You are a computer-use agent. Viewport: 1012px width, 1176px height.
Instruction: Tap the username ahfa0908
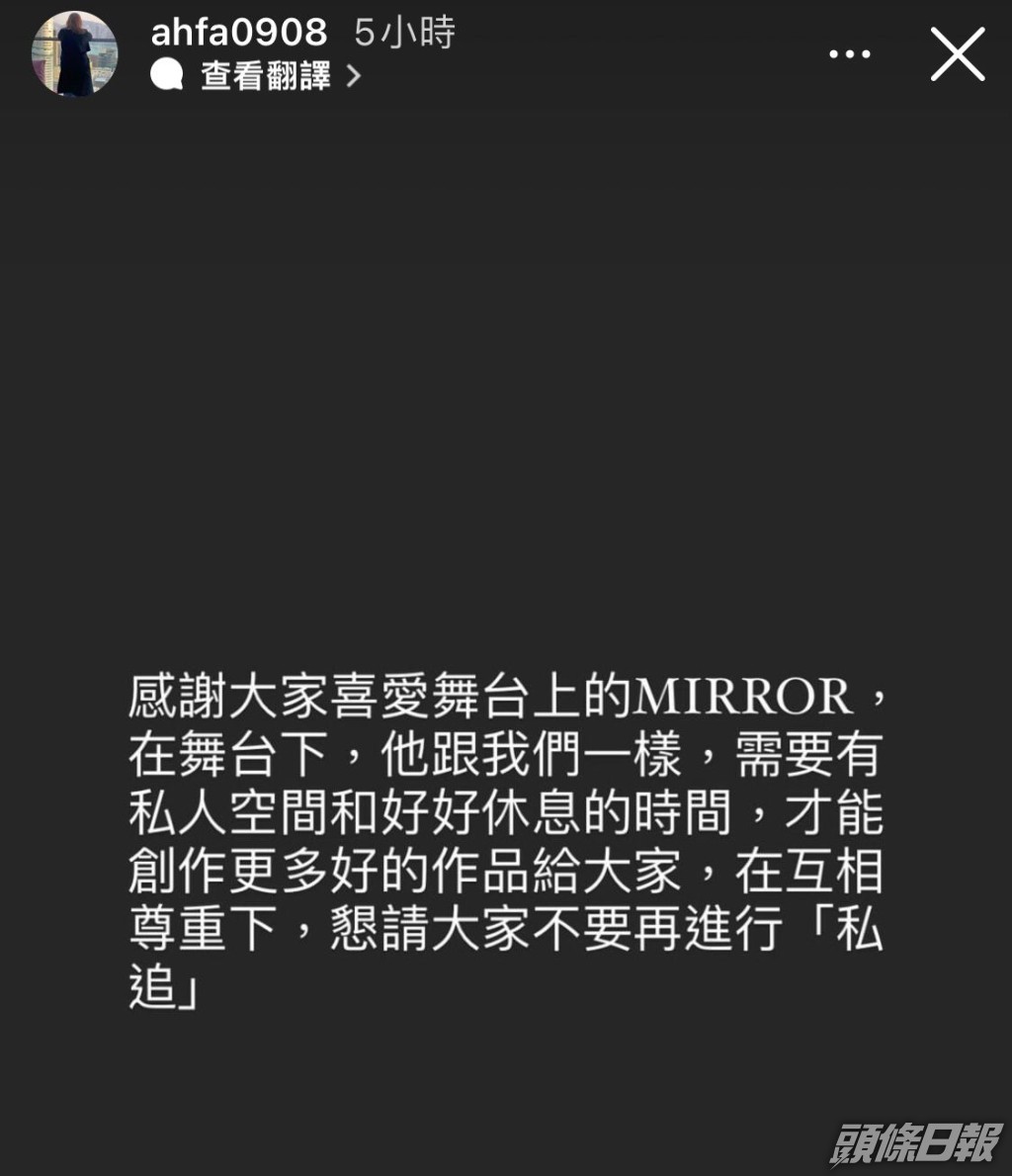coord(238,33)
